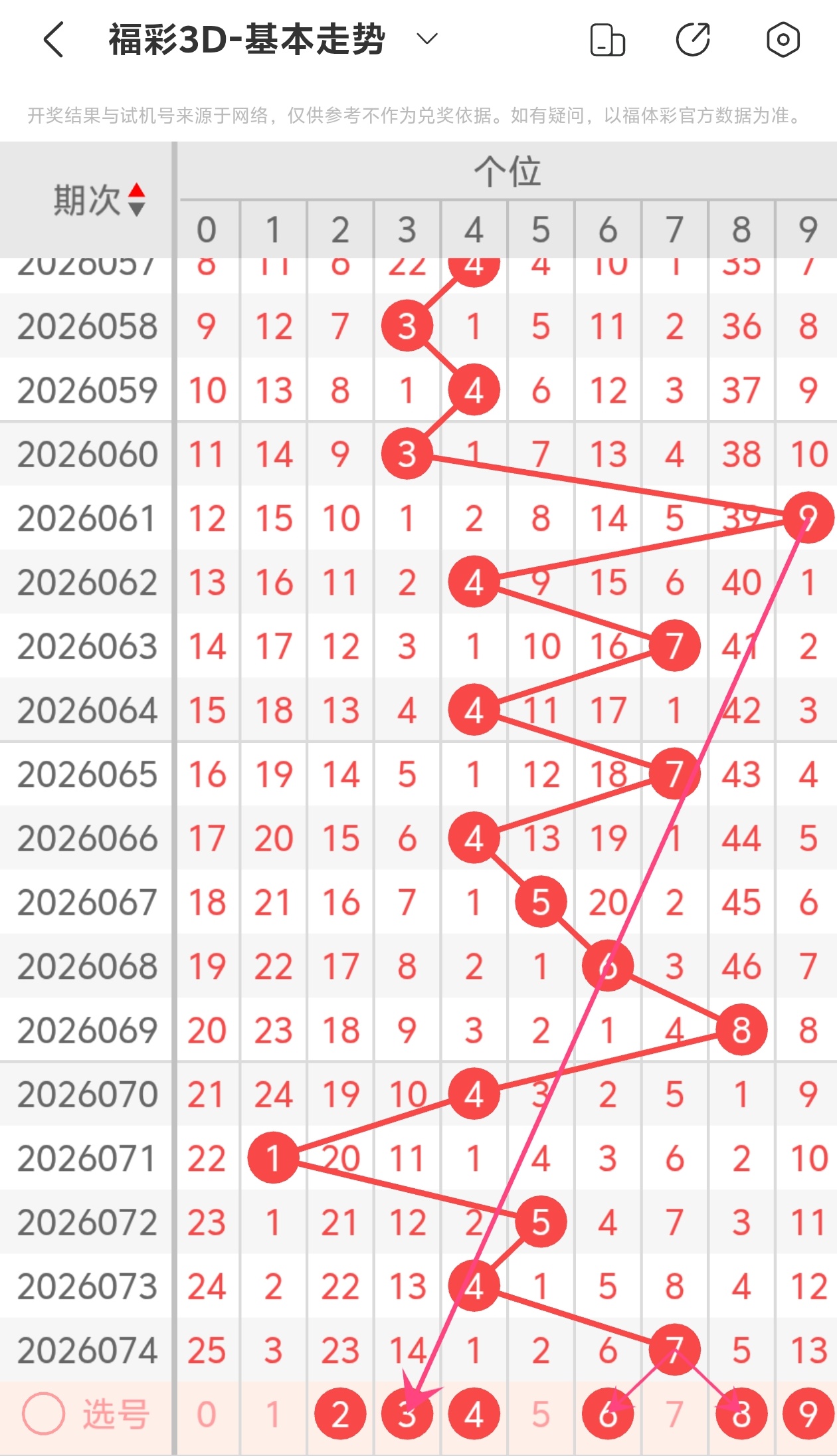Select number 0 in the 选号 row

207,1414
